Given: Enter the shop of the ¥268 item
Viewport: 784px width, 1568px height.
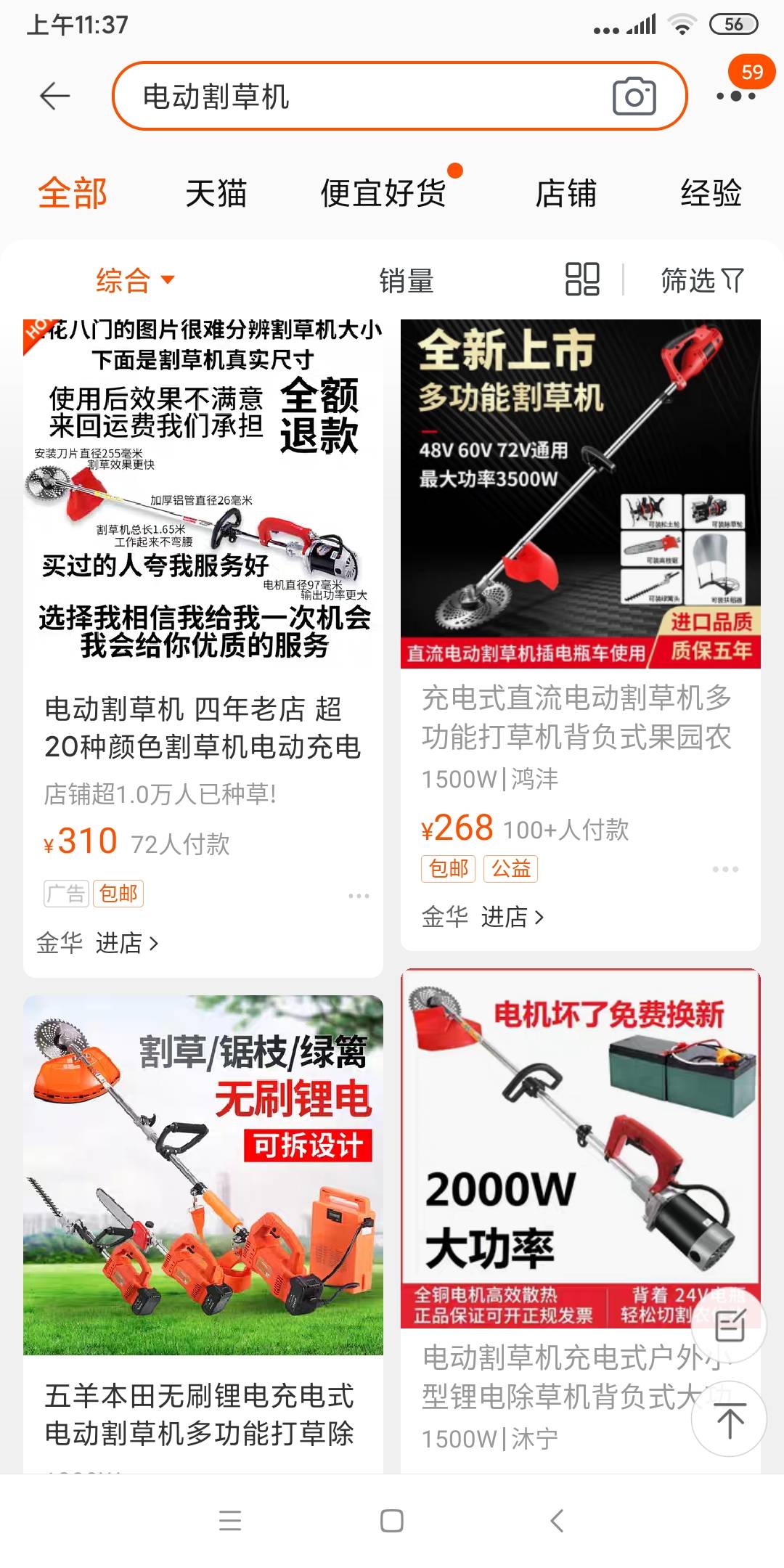Looking at the screenshot, I should point(483,917).
